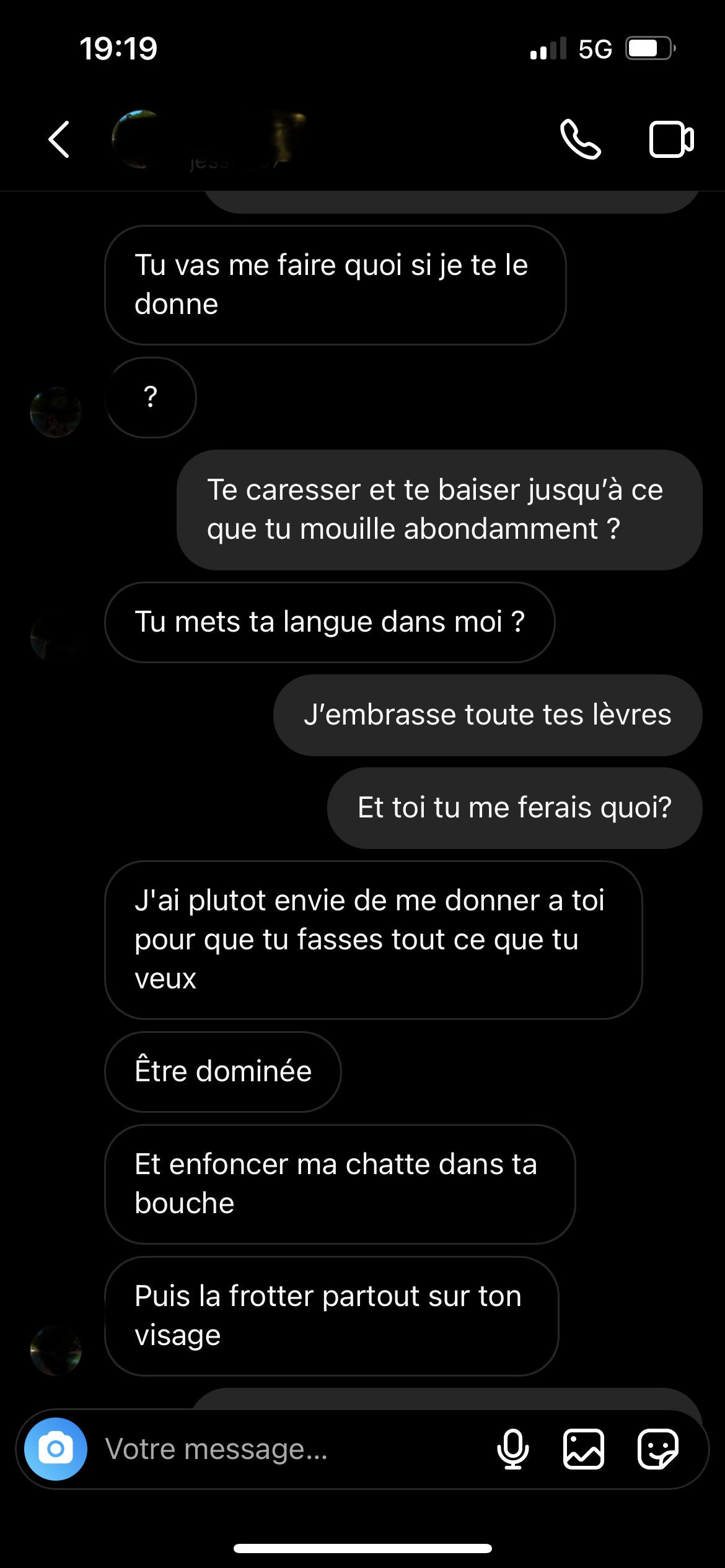The image size is (725, 1568).
Task: Open the blue camera button
Action: (56, 1449)
